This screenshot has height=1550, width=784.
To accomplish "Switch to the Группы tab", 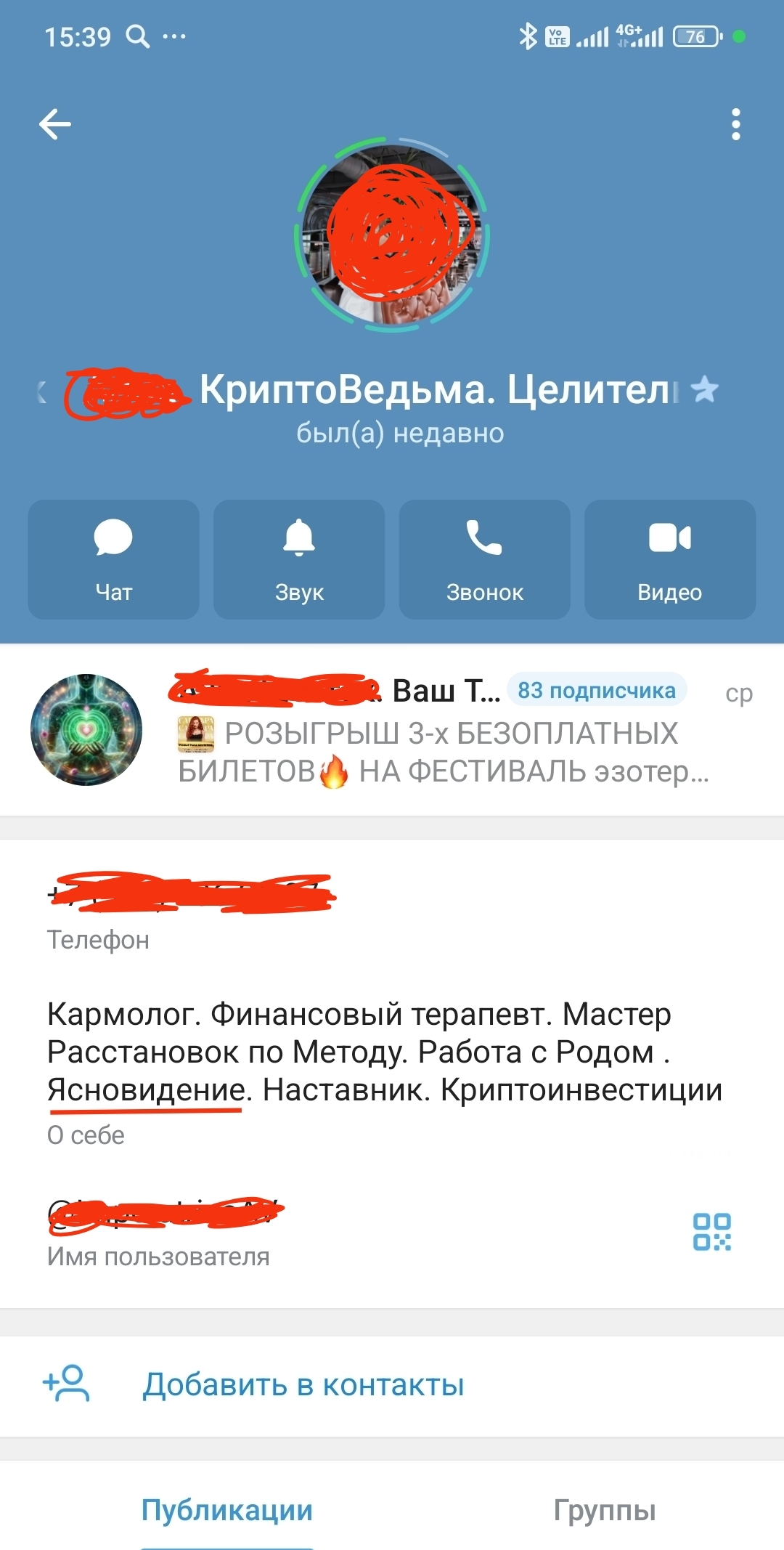I will [x=604, y=1509].
